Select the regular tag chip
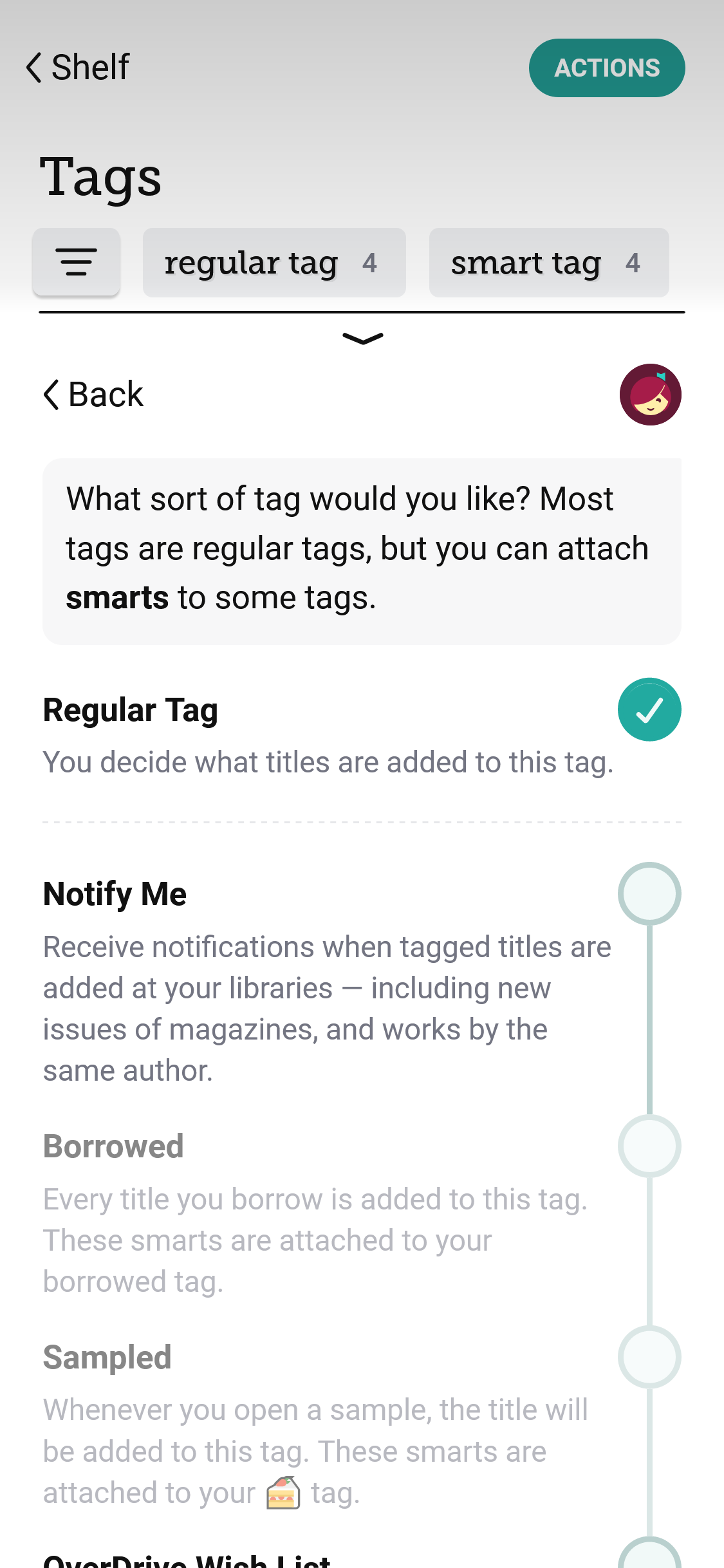The width and height of the screenshot is (724, 1568). click(274, 263)
